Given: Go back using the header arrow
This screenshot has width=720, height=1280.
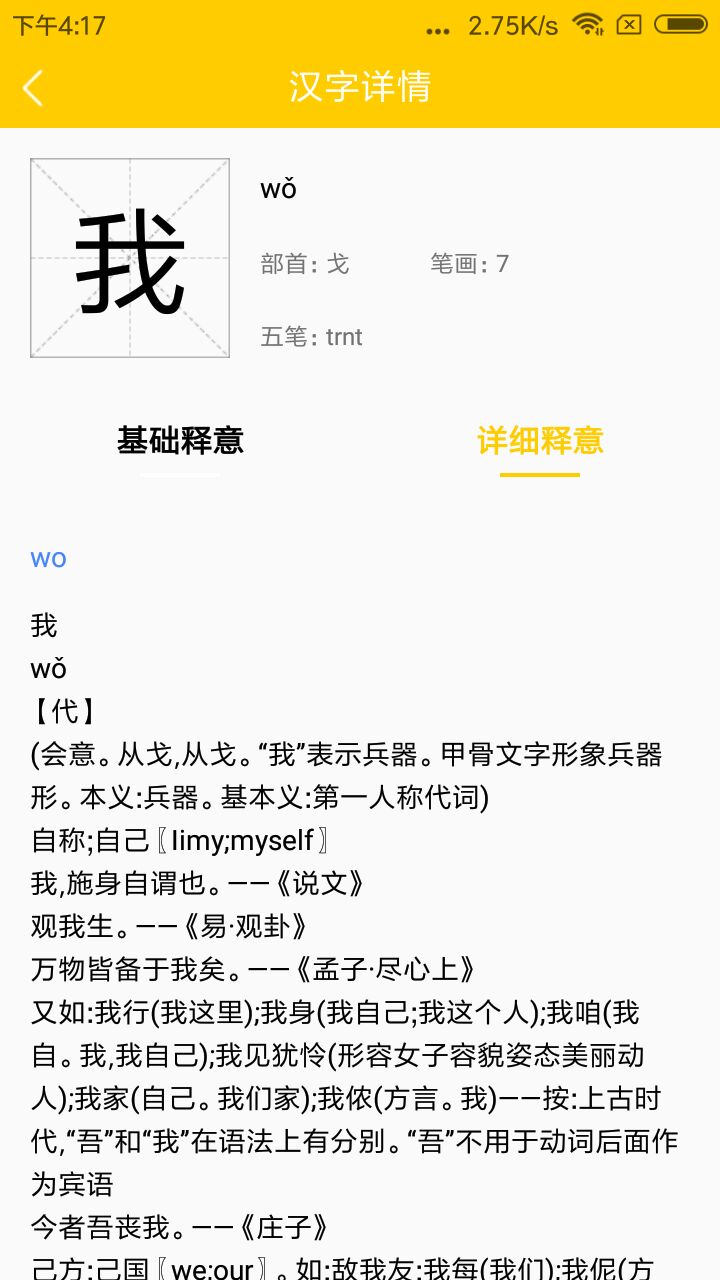Looking at the screenshot, I should [33, 88].
